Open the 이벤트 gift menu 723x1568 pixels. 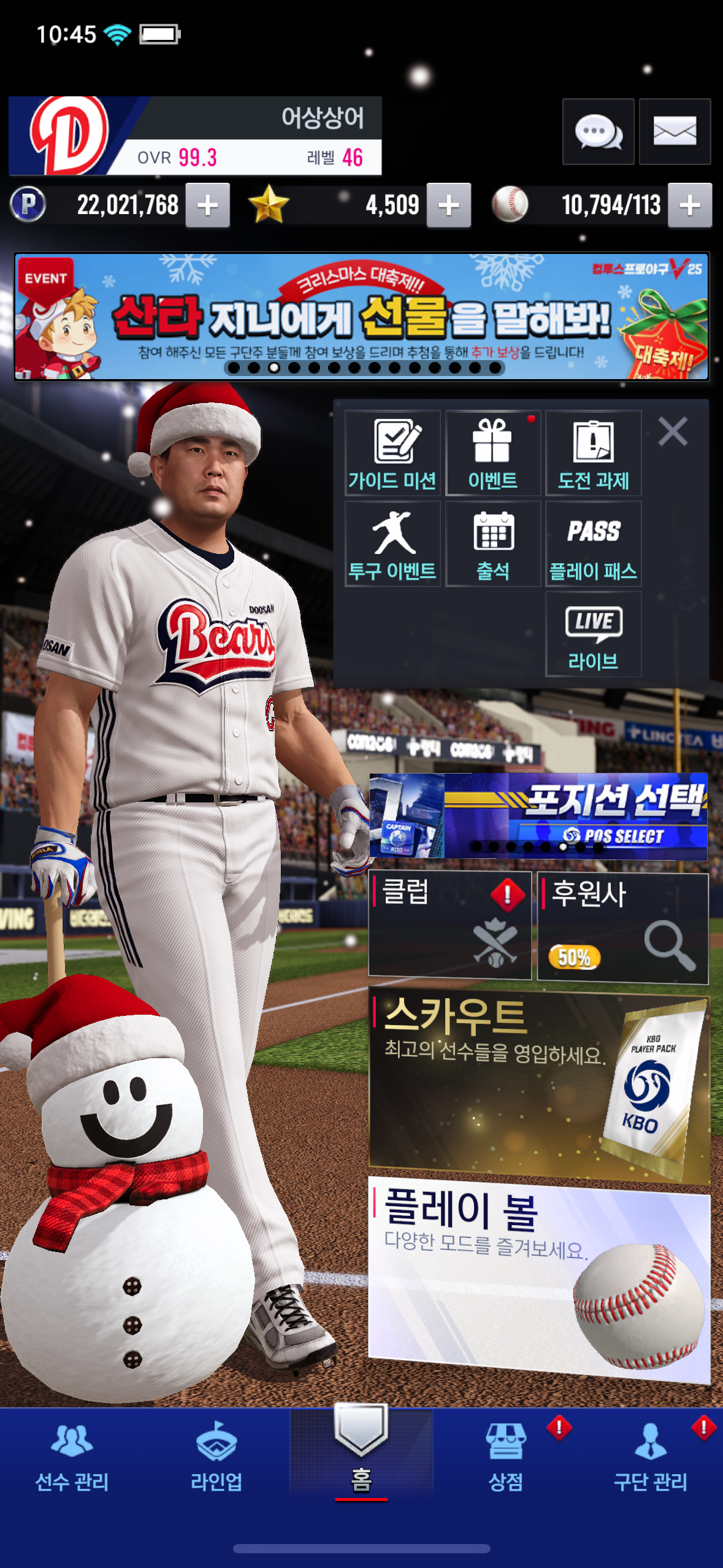tap(492, 453)
